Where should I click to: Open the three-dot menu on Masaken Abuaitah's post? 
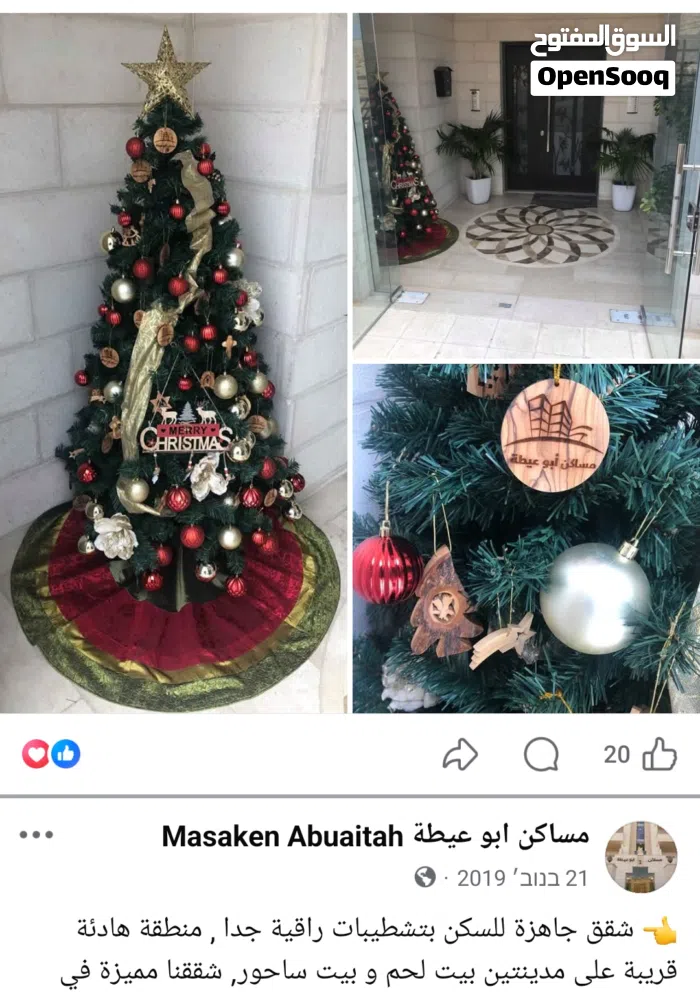click(36, 835)
